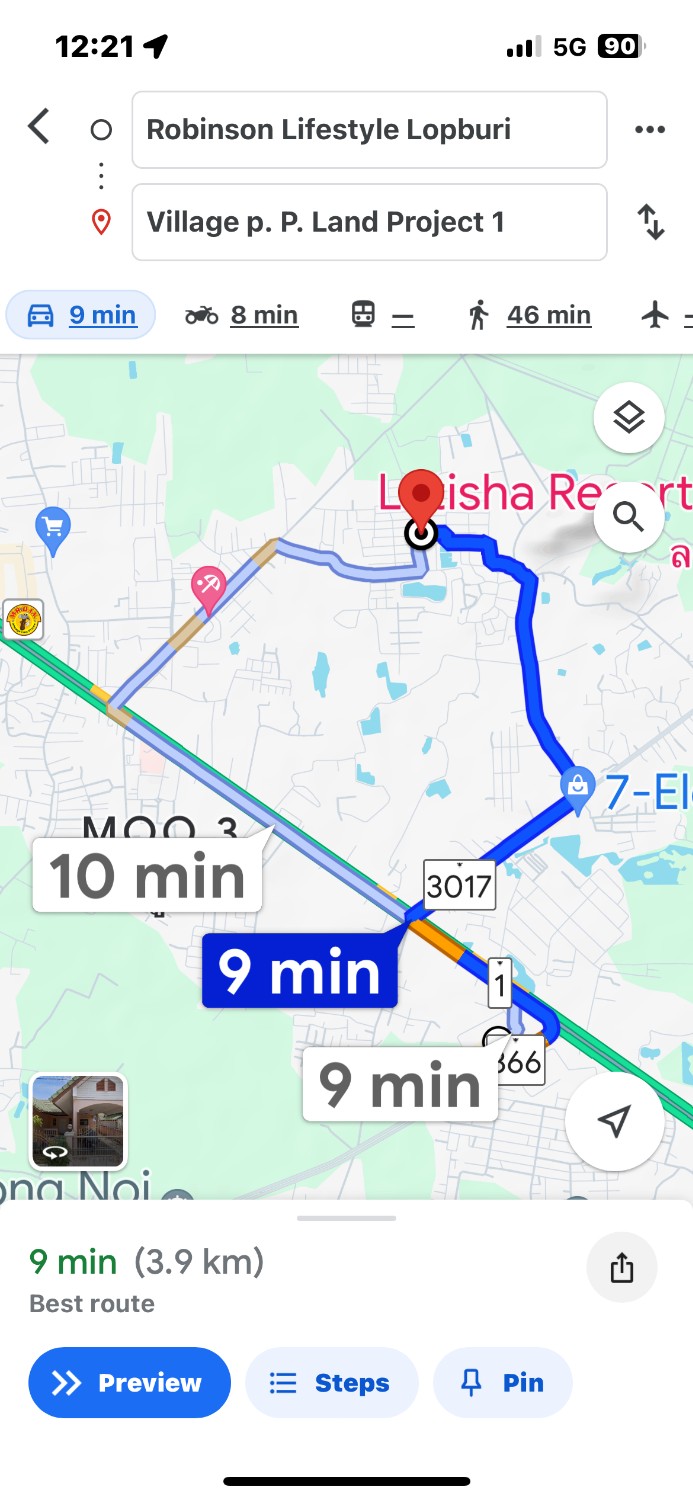Select the driving mode, 9 min
693x1500 pixels.
point(81,316)
